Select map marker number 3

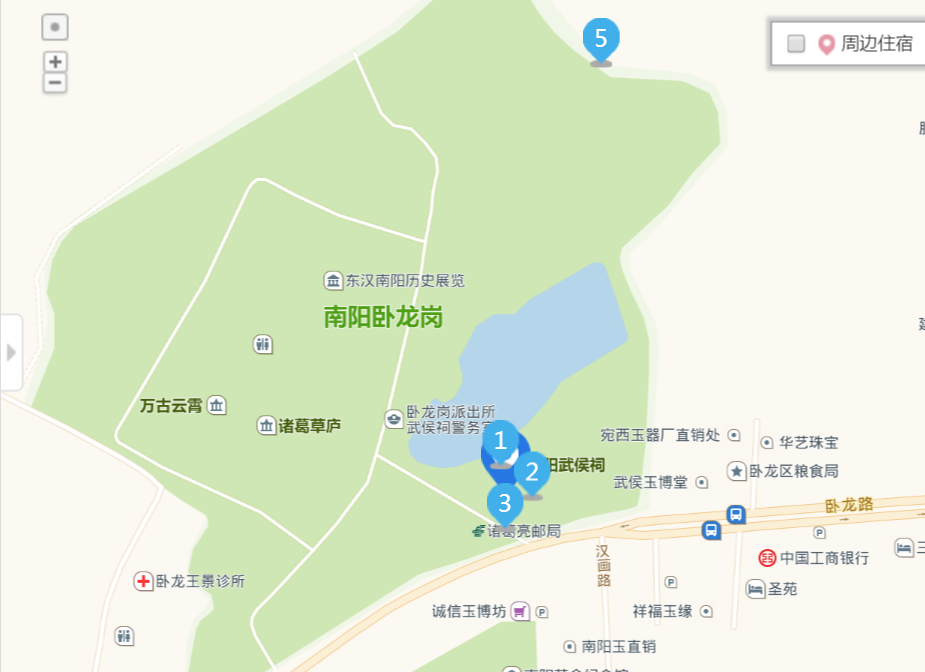click(505, 502)
